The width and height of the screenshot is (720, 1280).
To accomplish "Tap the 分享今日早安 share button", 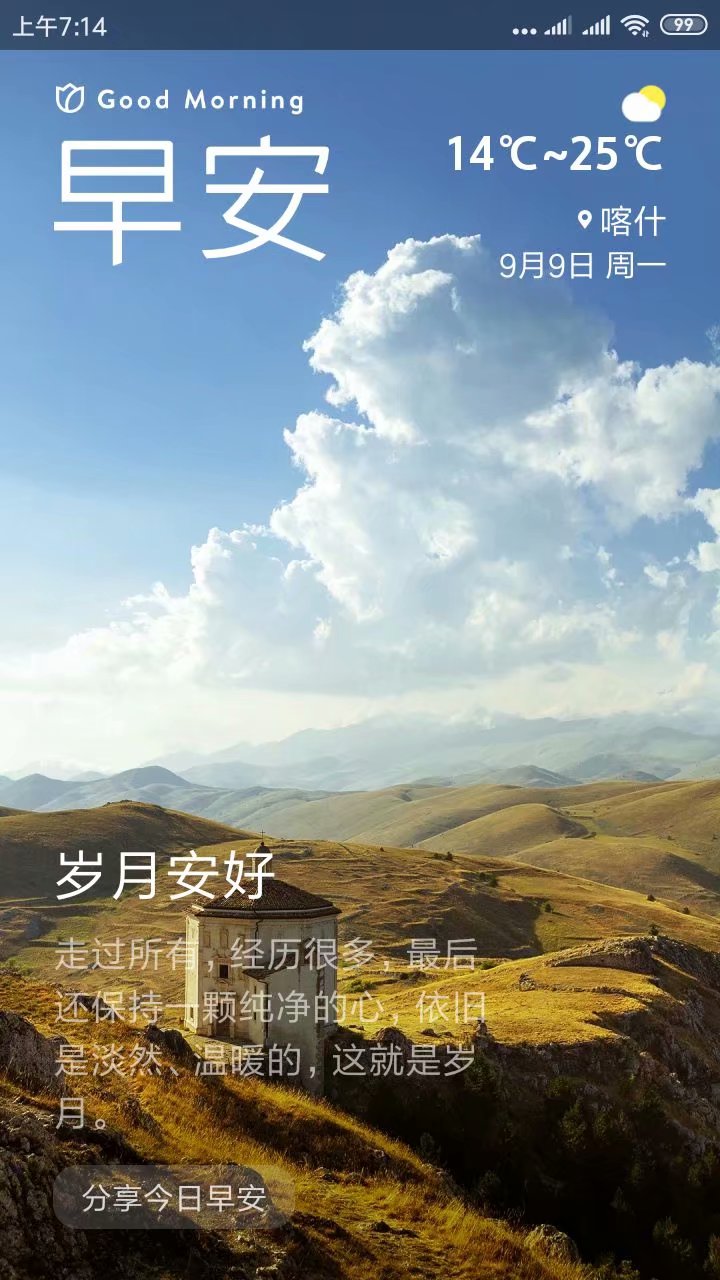I will [174, 1198].
